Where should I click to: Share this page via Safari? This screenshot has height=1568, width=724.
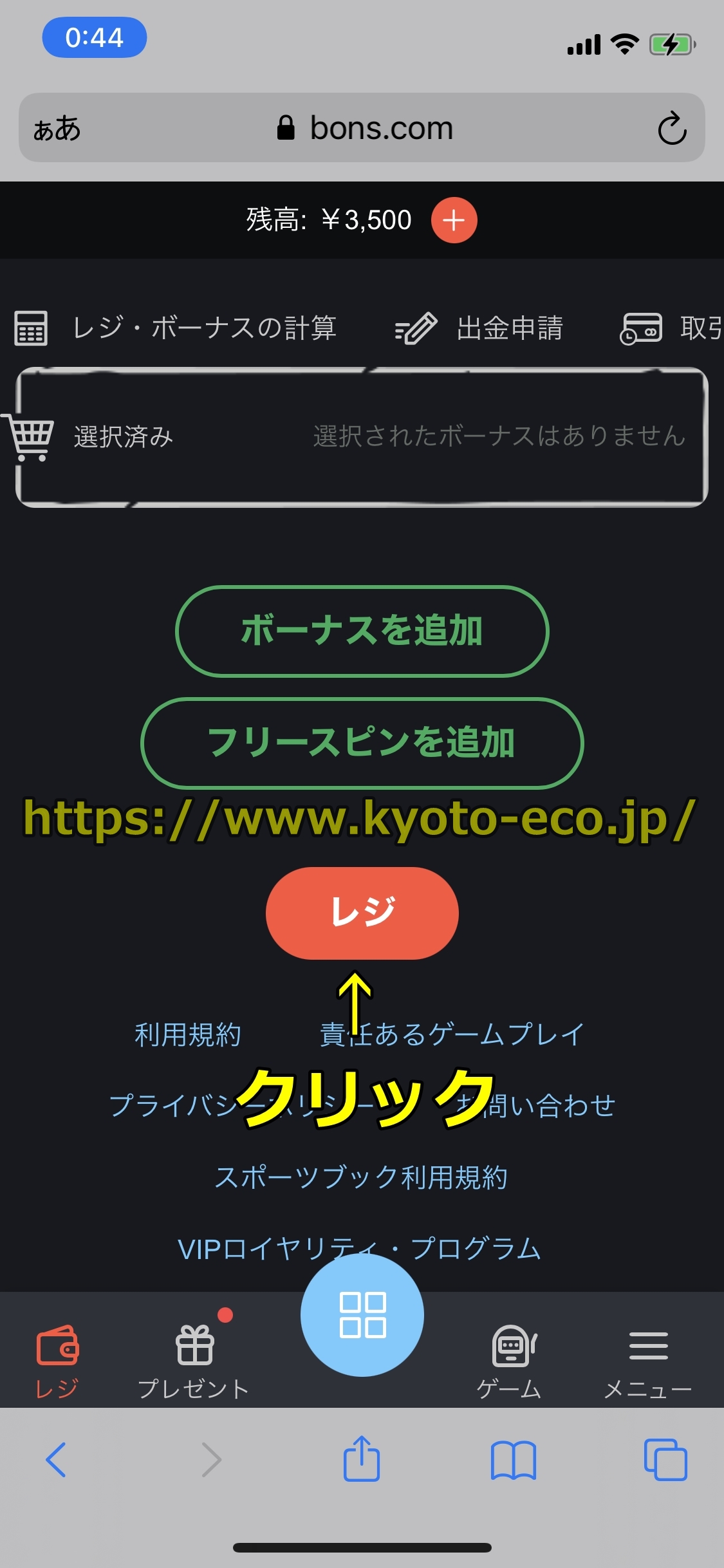tap(362, 1459)
